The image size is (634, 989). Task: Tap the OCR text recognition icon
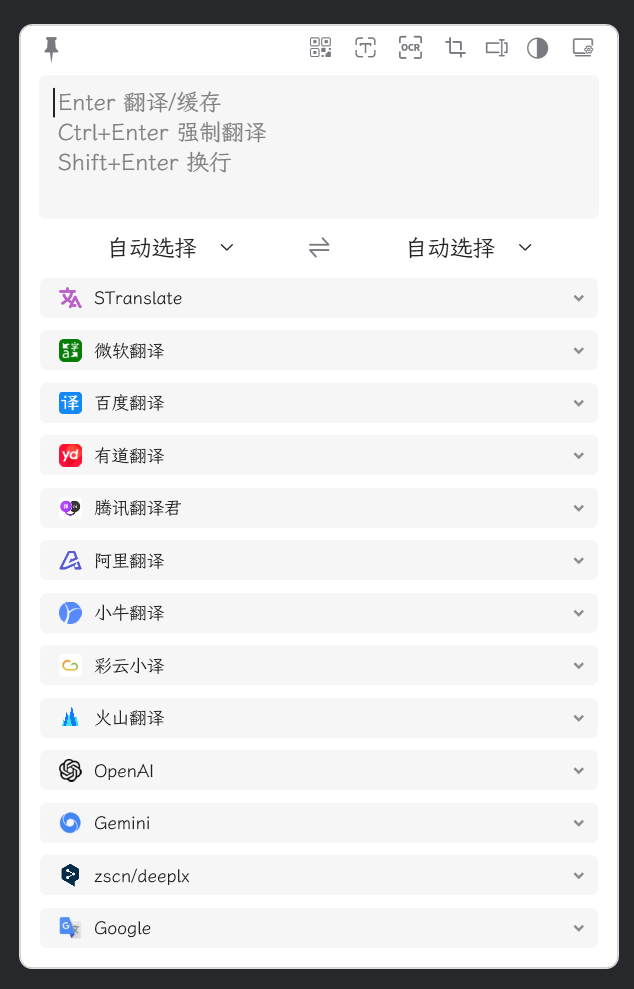pyautogui.click(x=410, y=47)
